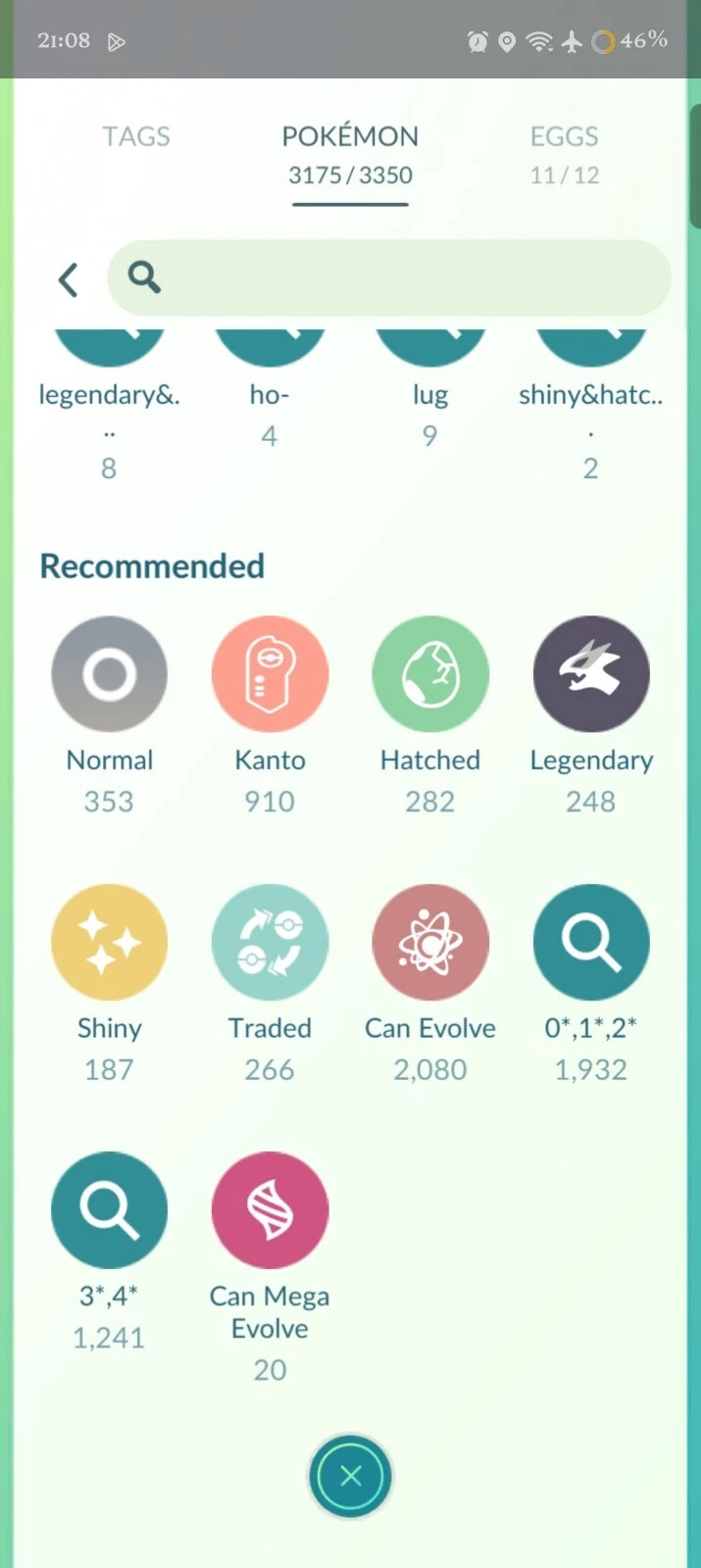Screen dimensions: 701x1568
Task: Choose the Can Evolve filter
Action: (430, 942)
